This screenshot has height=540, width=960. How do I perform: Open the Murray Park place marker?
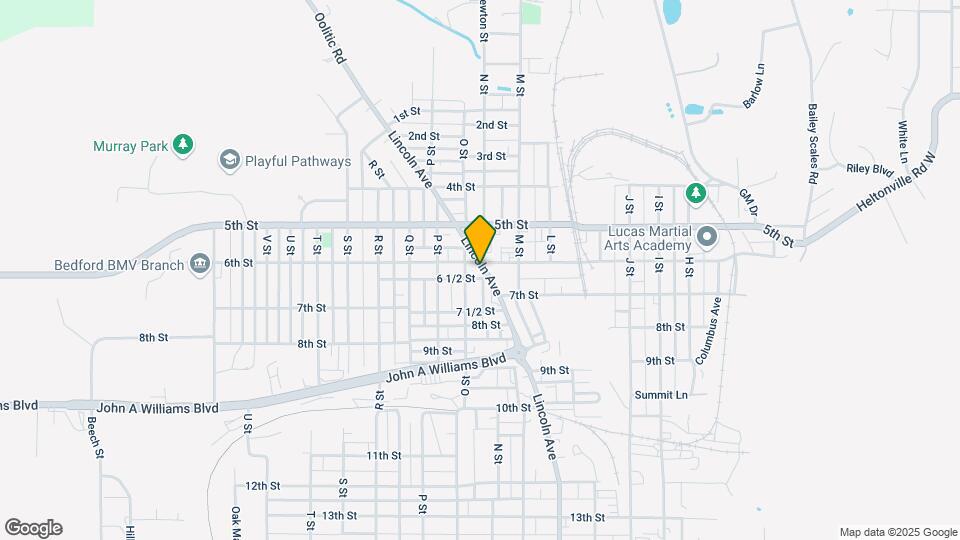coord(182,146)
